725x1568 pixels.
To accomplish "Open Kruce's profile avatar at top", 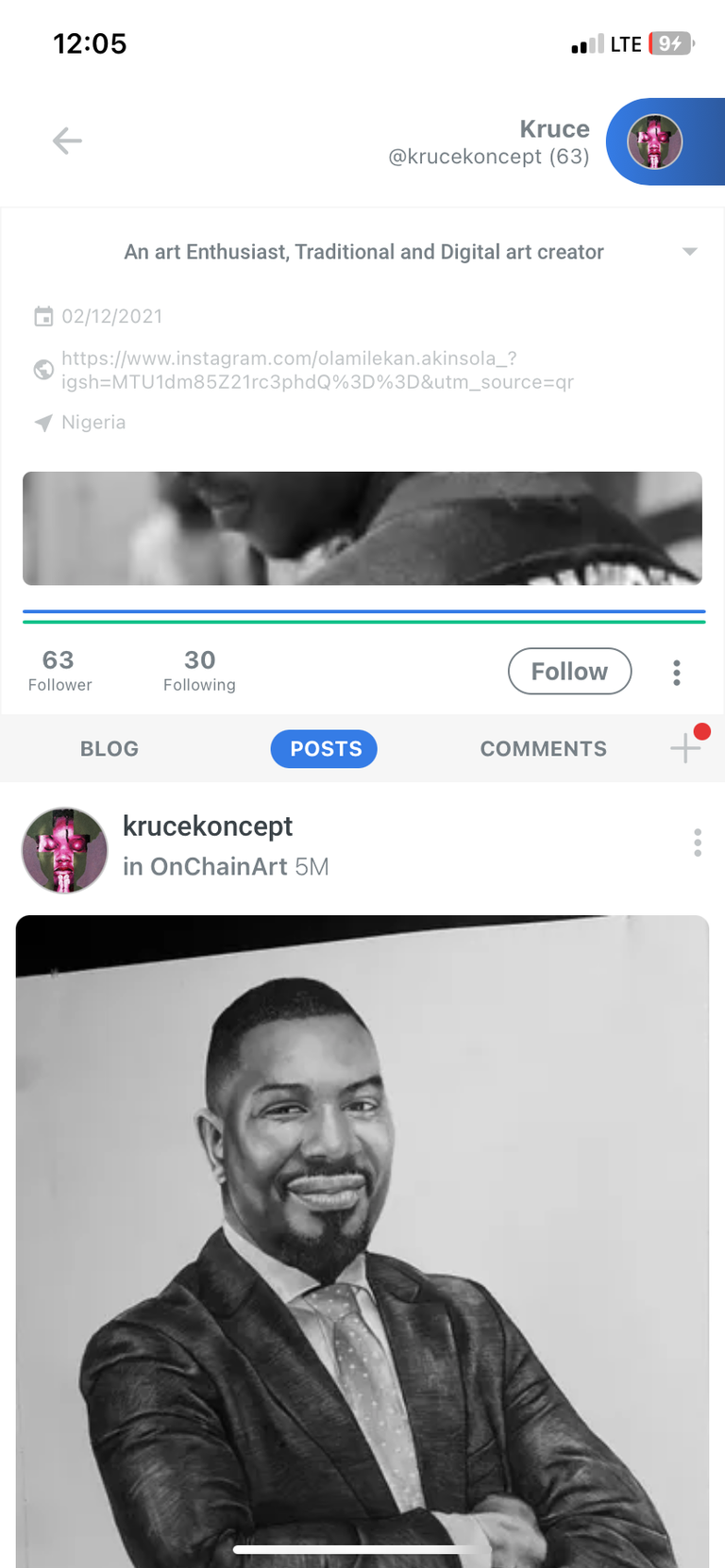I will coord(655,142).
